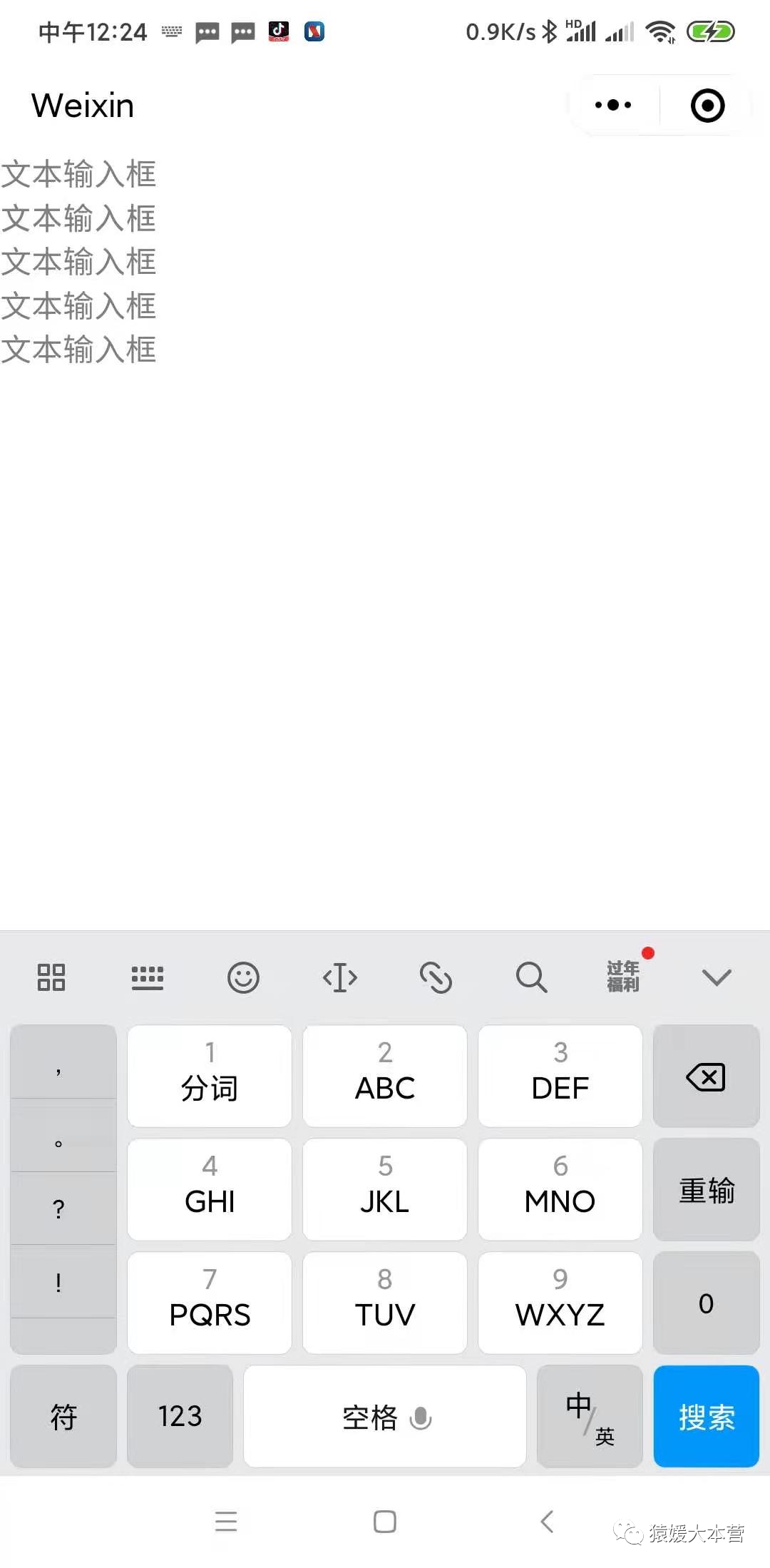Screen dimensions: 770x1568
Task: Tap the magnifier search icon in keyboard toolbar
Action: coord(532,977)
